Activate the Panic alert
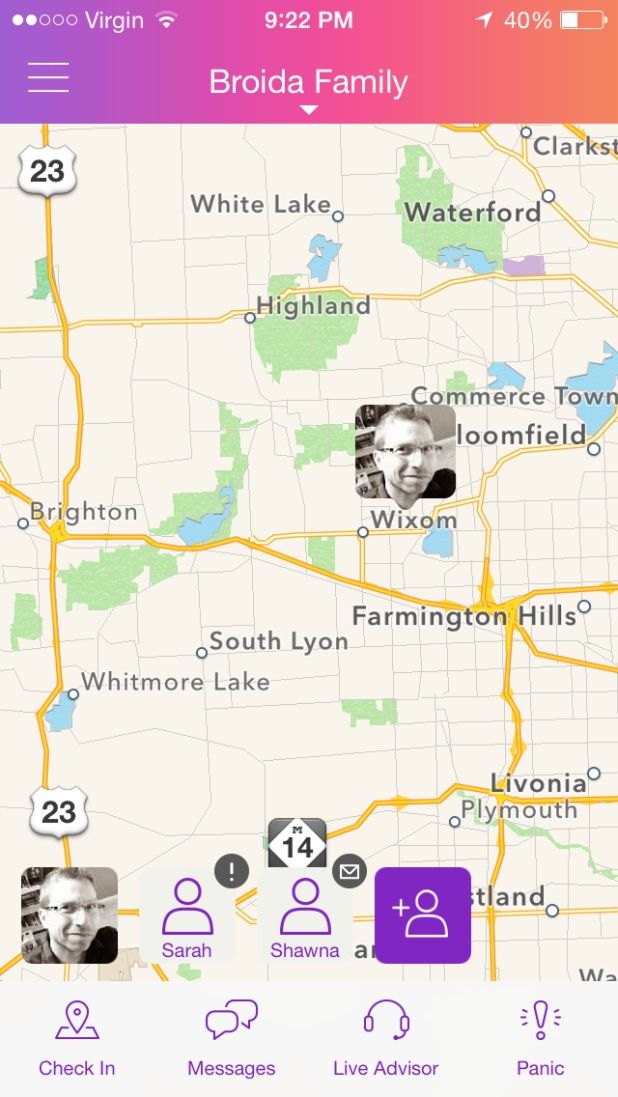The image size is (618, 1097). click(x=540, y=1038)
